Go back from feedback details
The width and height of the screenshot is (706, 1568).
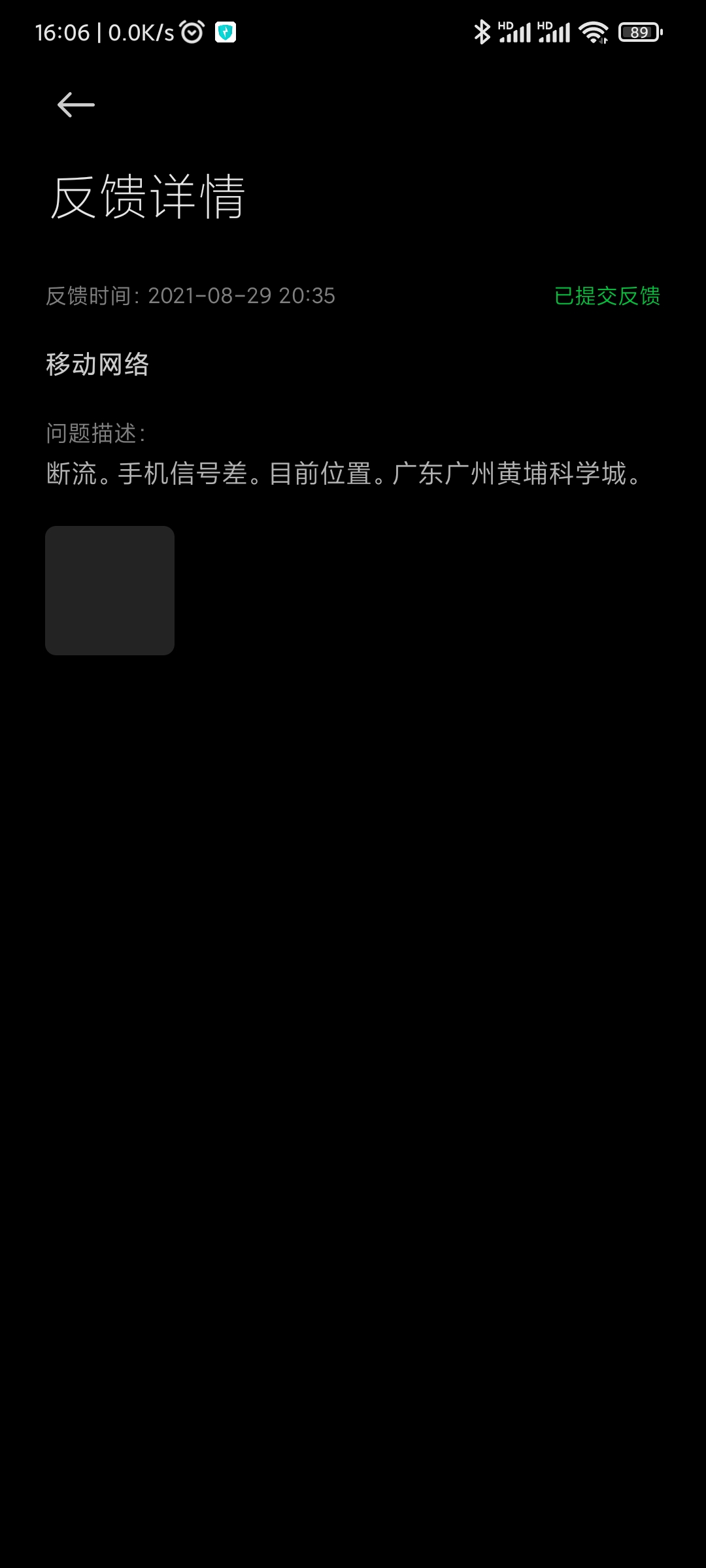76,105
